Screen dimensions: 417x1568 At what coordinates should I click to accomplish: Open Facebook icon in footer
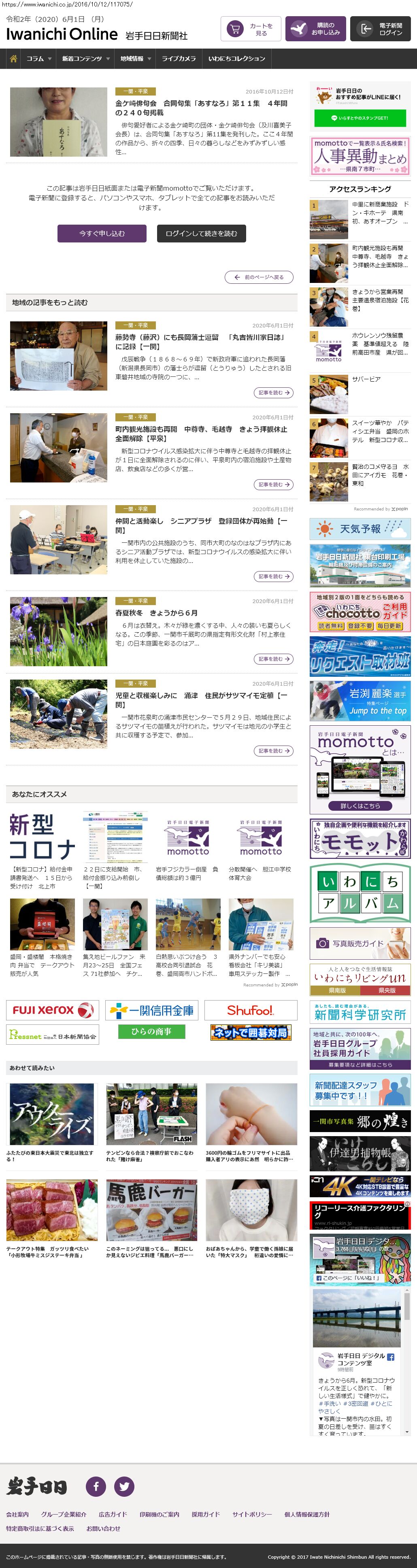tap(96, 1486)
